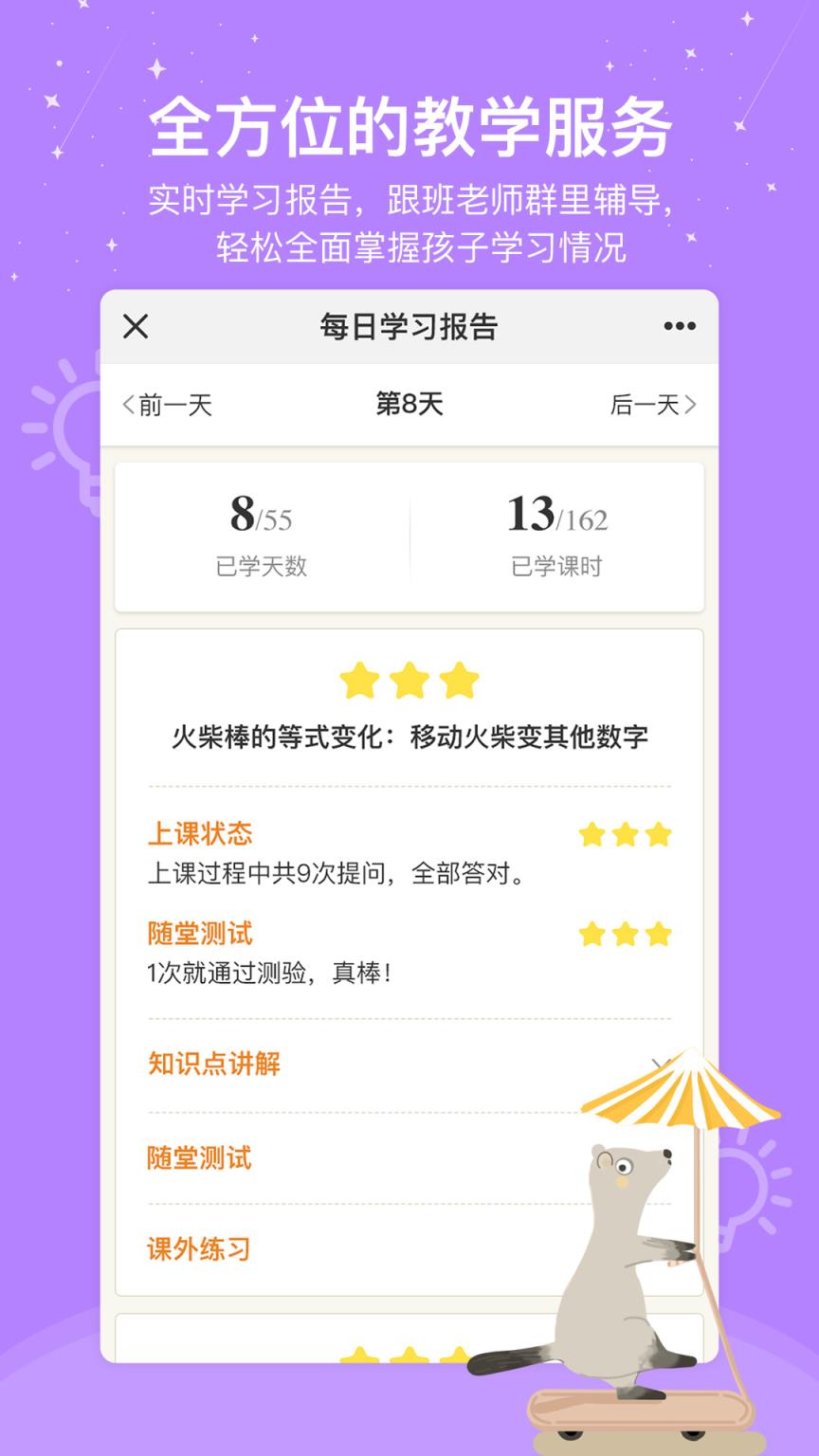819x1456 pixels.
Task: Select the 第8天 day label
Action: pyautogui.click(x=409, y=406)
